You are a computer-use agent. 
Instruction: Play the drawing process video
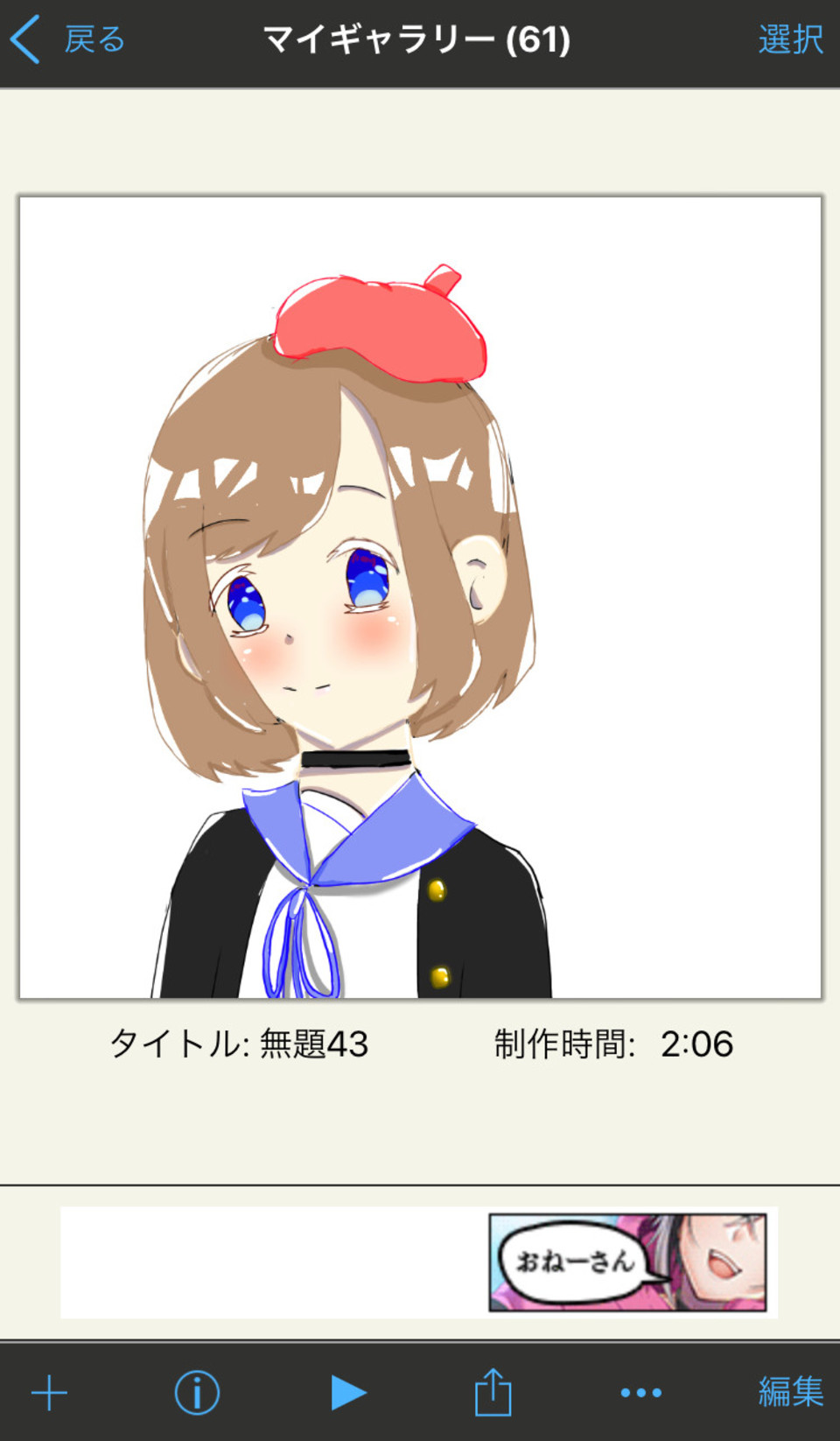347,1392
